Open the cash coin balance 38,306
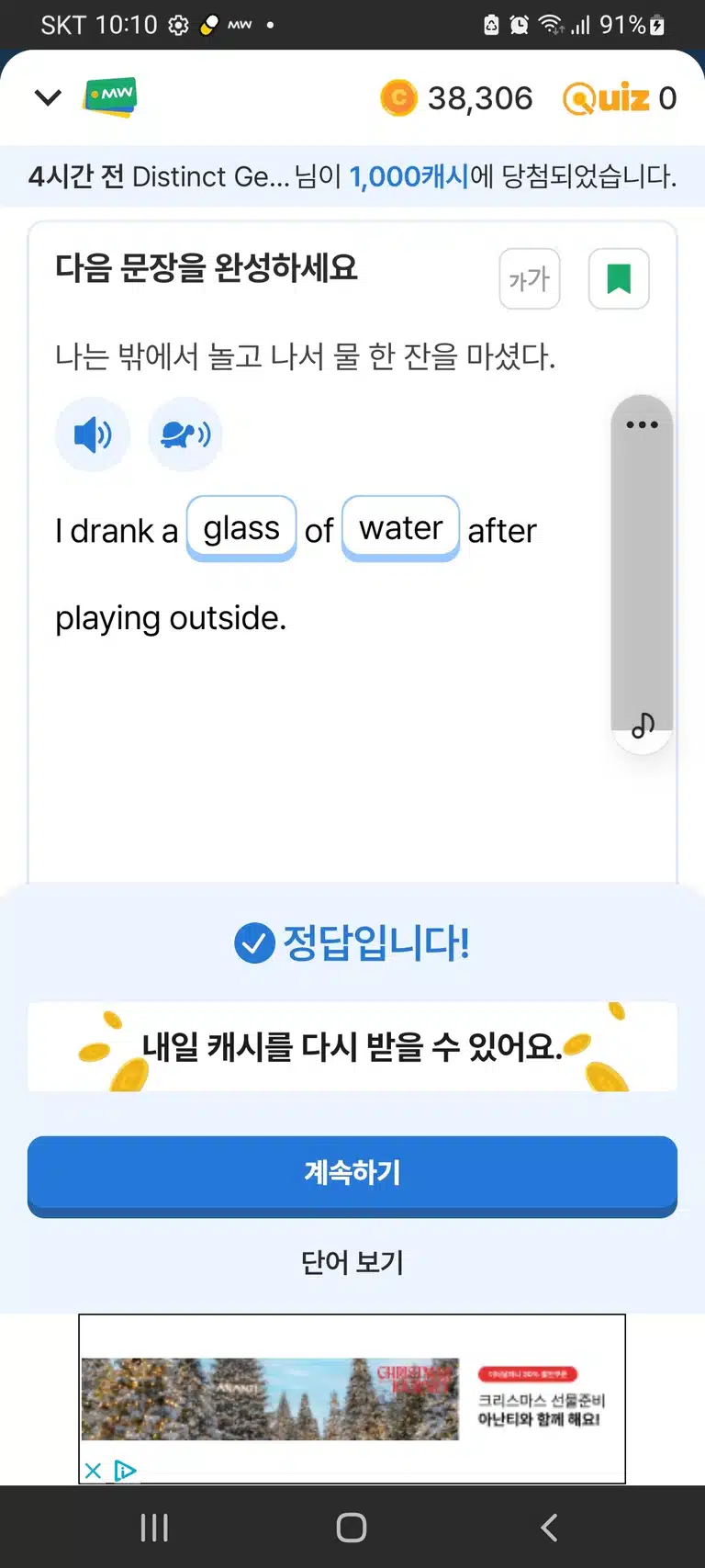The image size is (705, 1568). tap(456, 98)
